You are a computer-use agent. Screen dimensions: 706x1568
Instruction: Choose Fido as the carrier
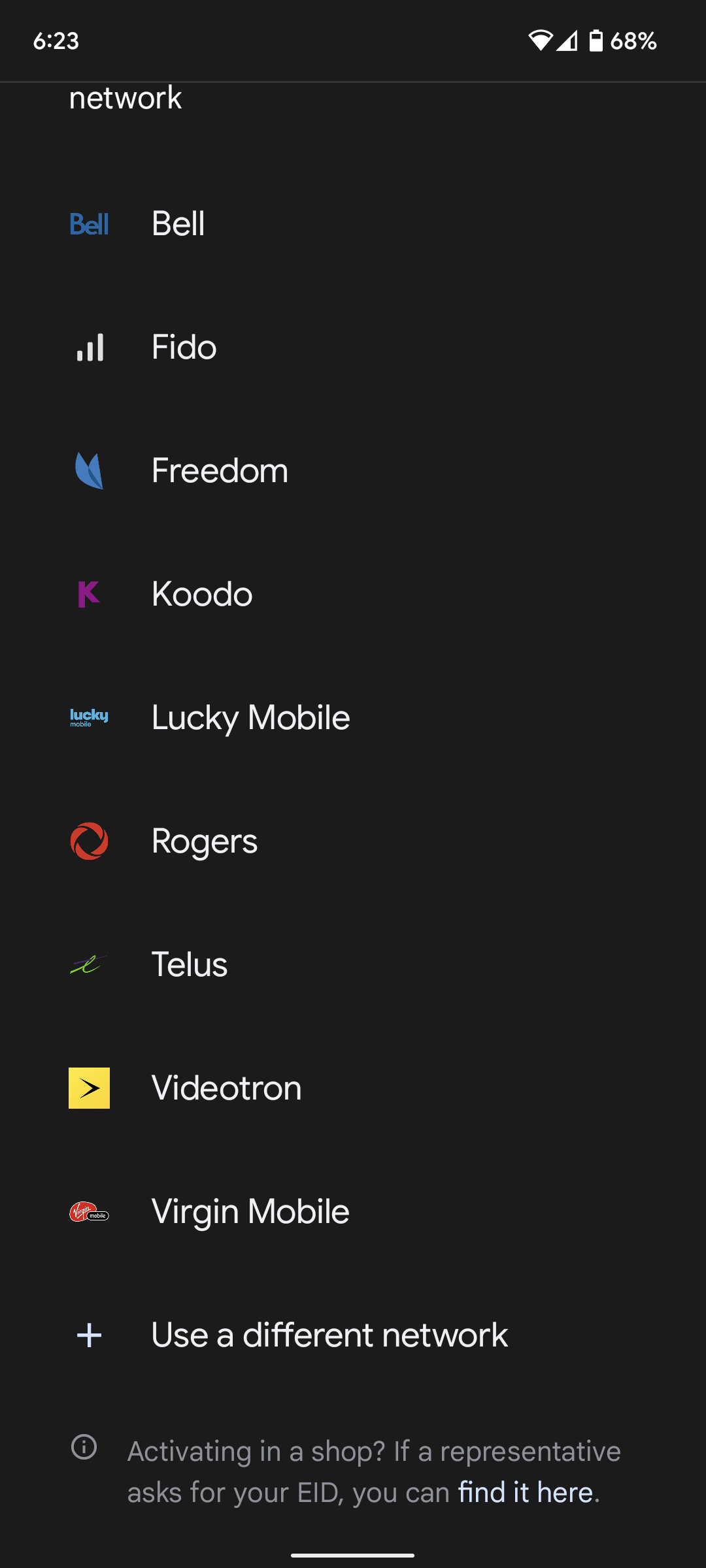tap(353, 347)
